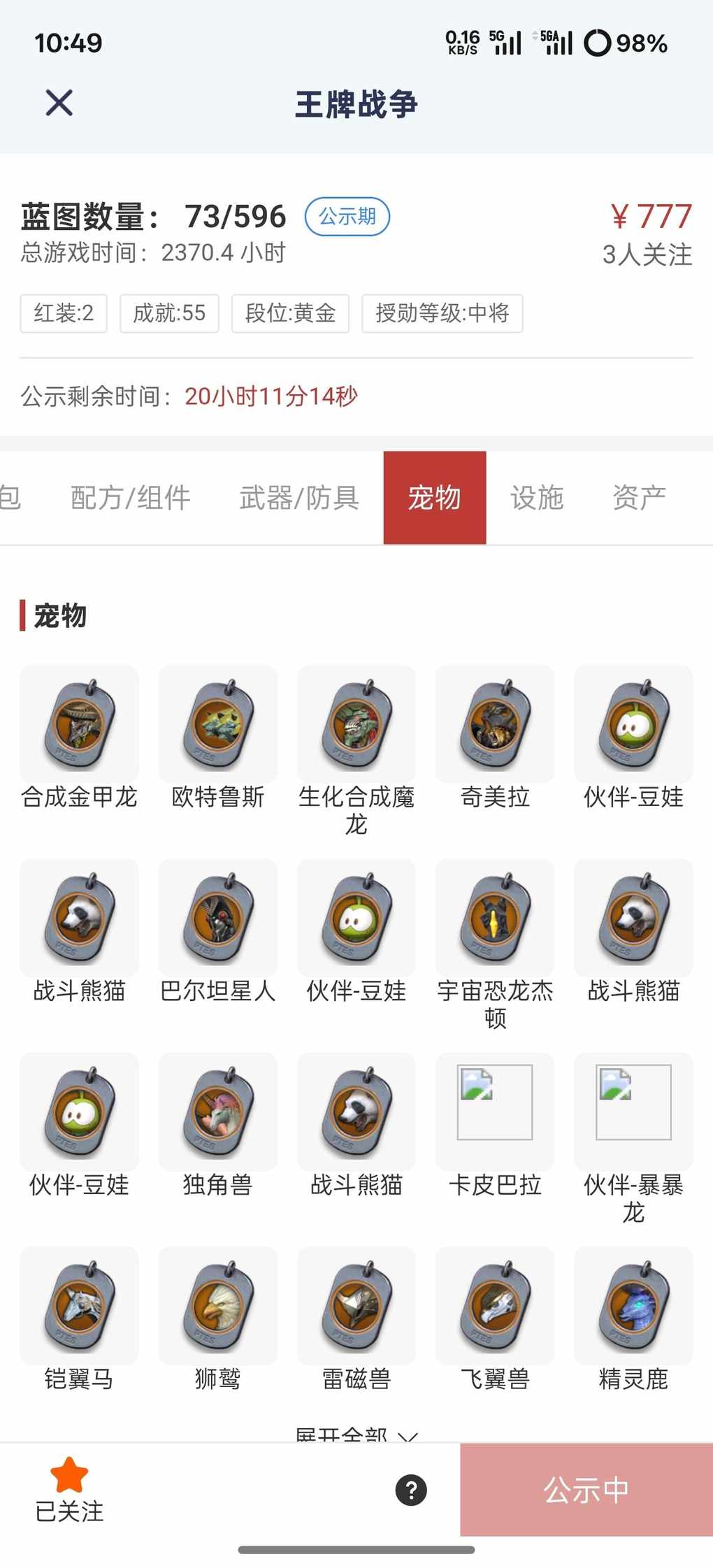This screenshot has height=1568, width=713.
Task: Switch to the 配方/组件 tab
Action: [x=131, y=498]
